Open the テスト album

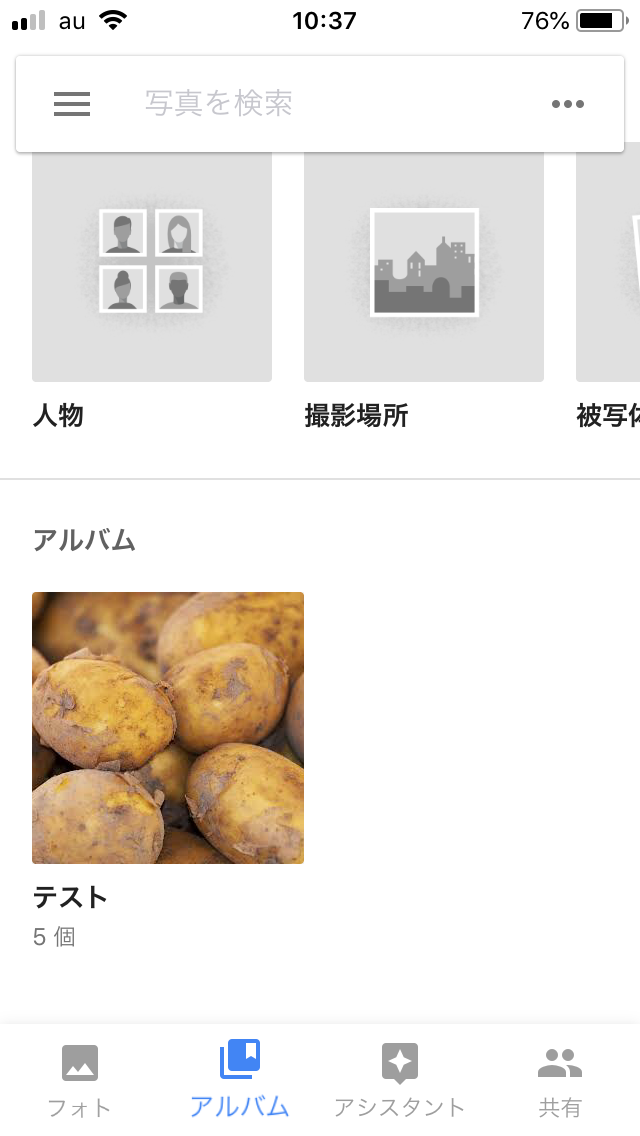(168, 728)
